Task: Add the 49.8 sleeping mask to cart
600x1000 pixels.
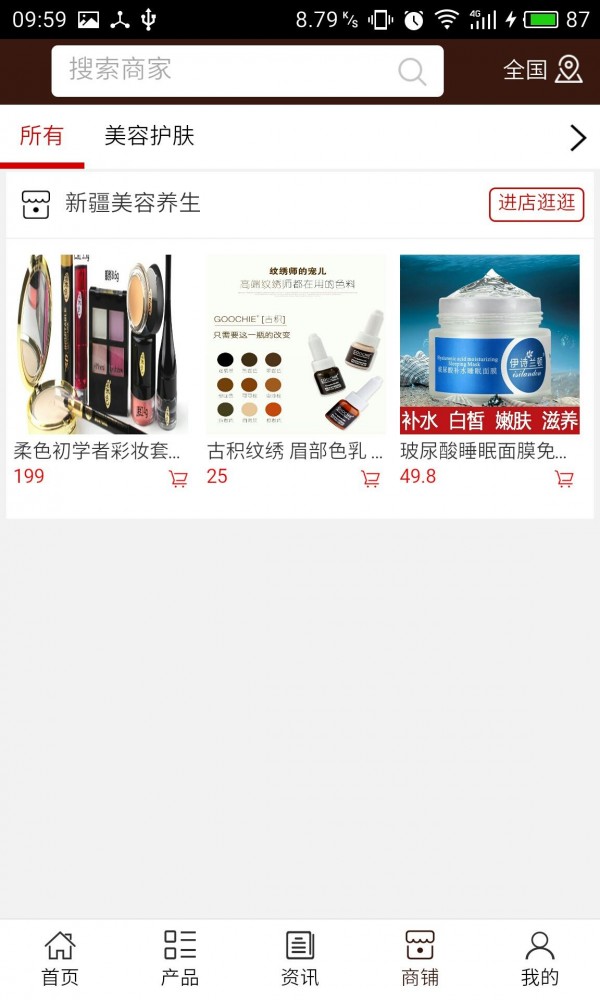Action: (564, 479)
